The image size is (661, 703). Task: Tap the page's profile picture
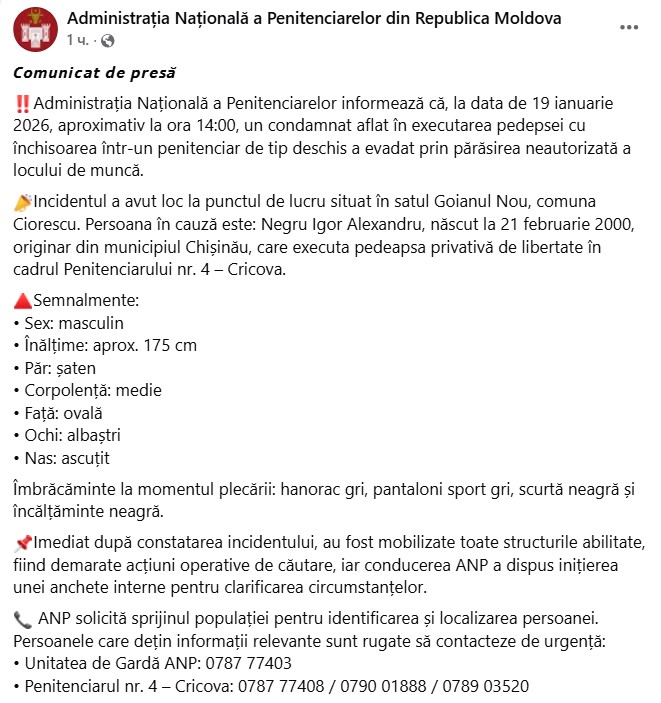(x=34, y=30)
